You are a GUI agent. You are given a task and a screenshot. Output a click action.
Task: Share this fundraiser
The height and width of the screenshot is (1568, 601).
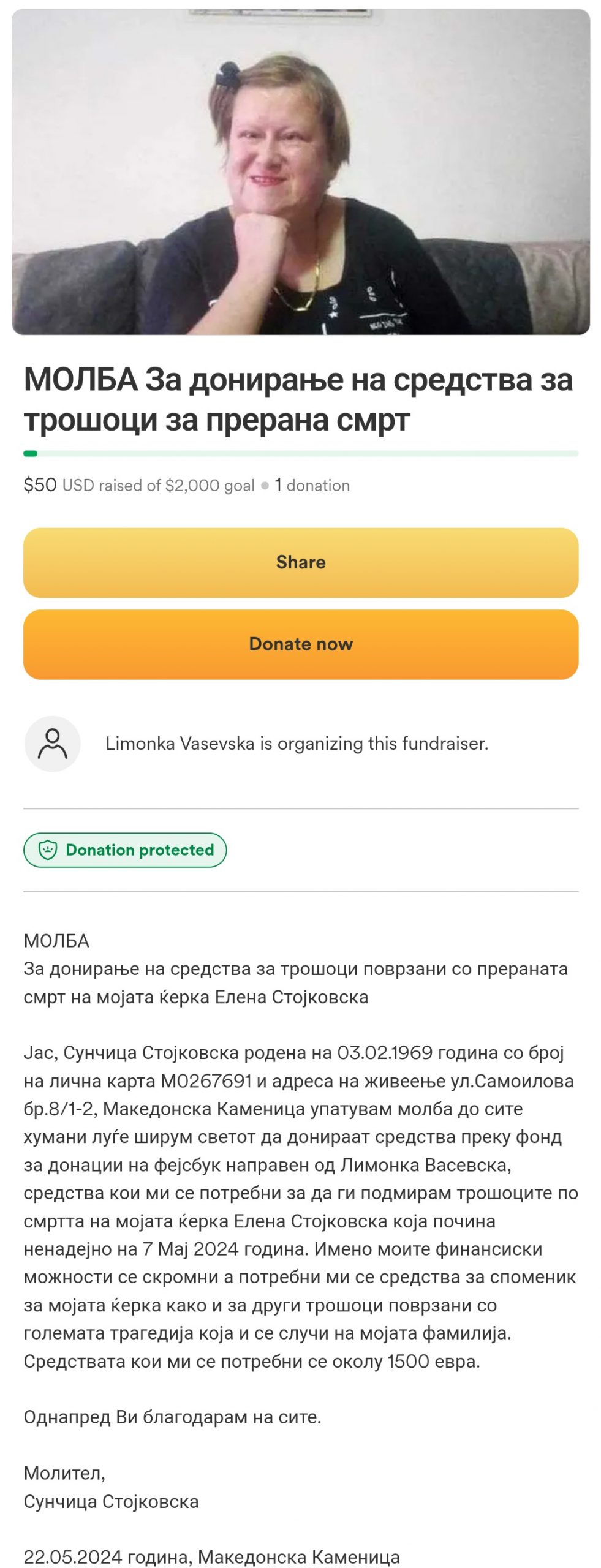[300, 562]
